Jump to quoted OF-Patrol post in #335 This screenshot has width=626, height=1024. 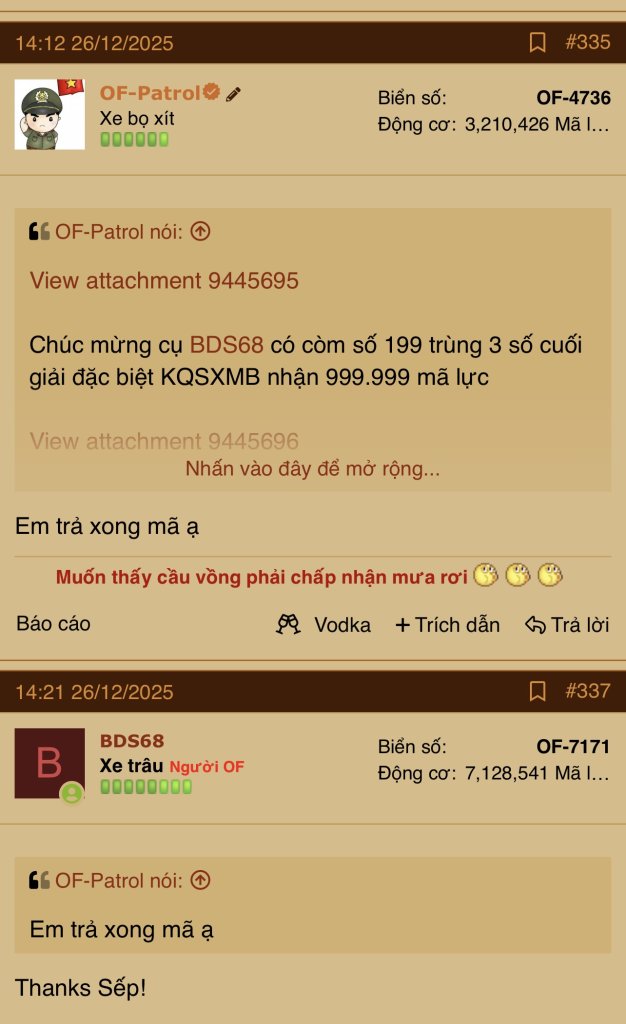pyautogui.click(x=200, y=232)
